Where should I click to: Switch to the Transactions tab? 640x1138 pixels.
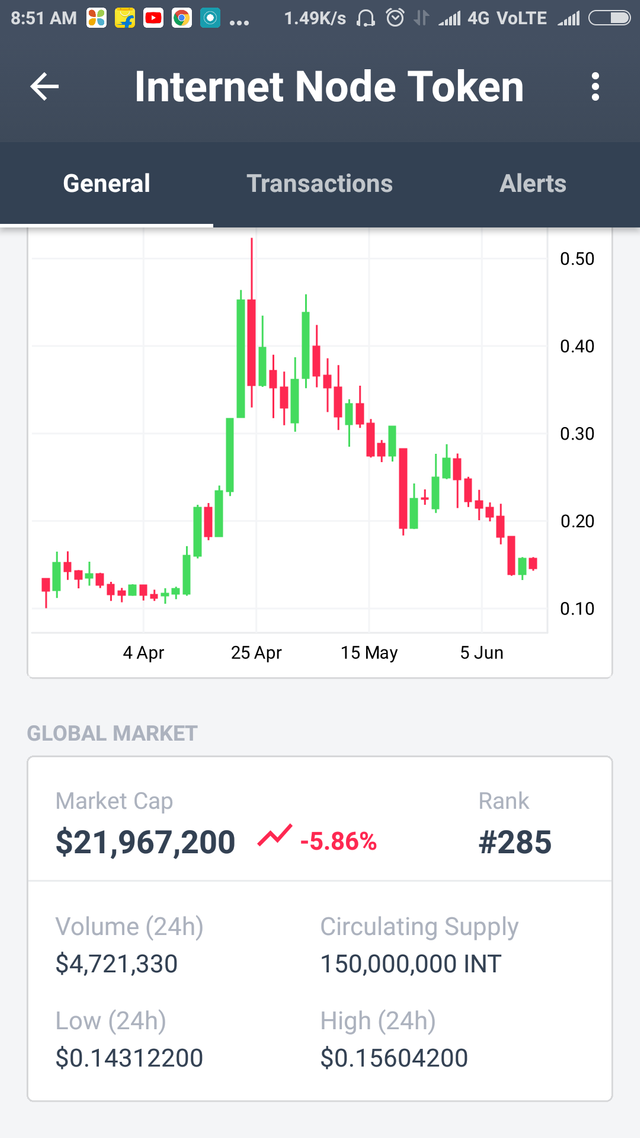coord(320,184)
